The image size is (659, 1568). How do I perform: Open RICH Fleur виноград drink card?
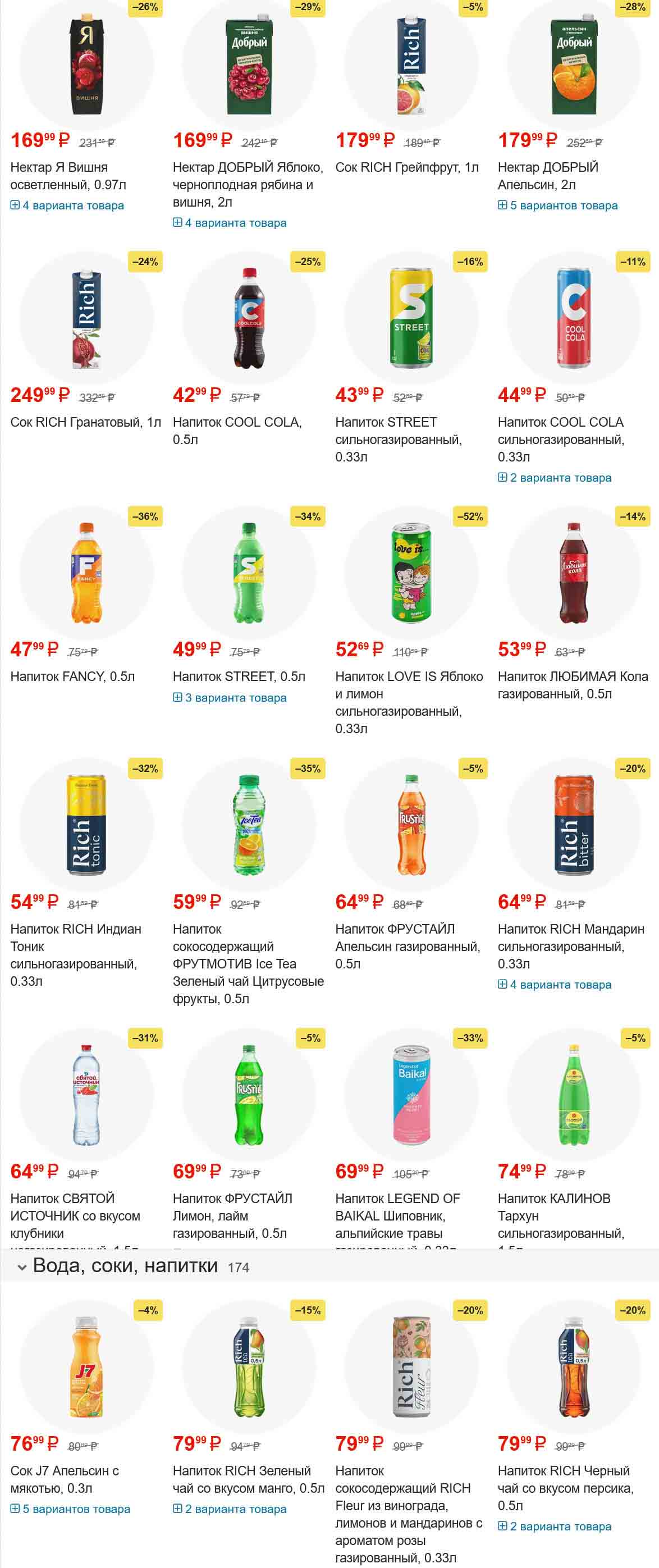pos(409,1512)
